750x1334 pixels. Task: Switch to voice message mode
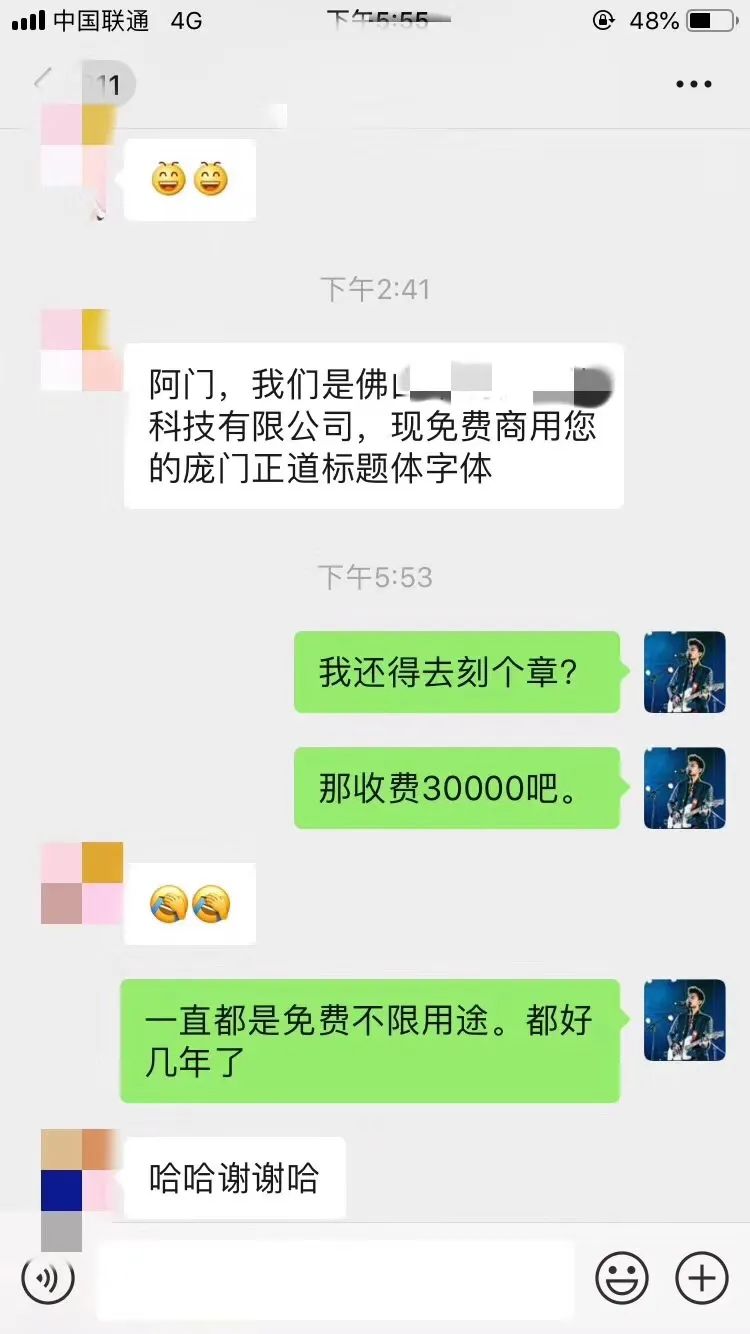click(48, 1278)
